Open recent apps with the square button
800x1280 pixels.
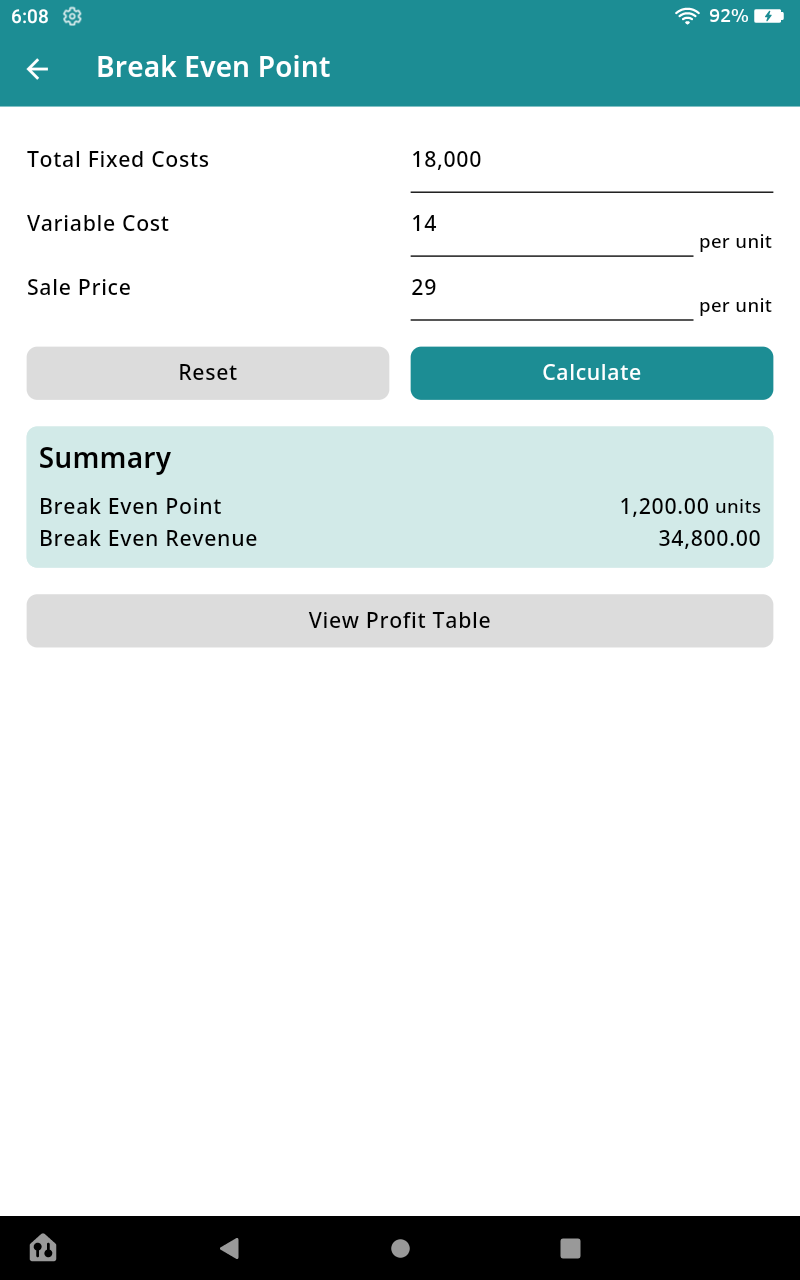570,1248
